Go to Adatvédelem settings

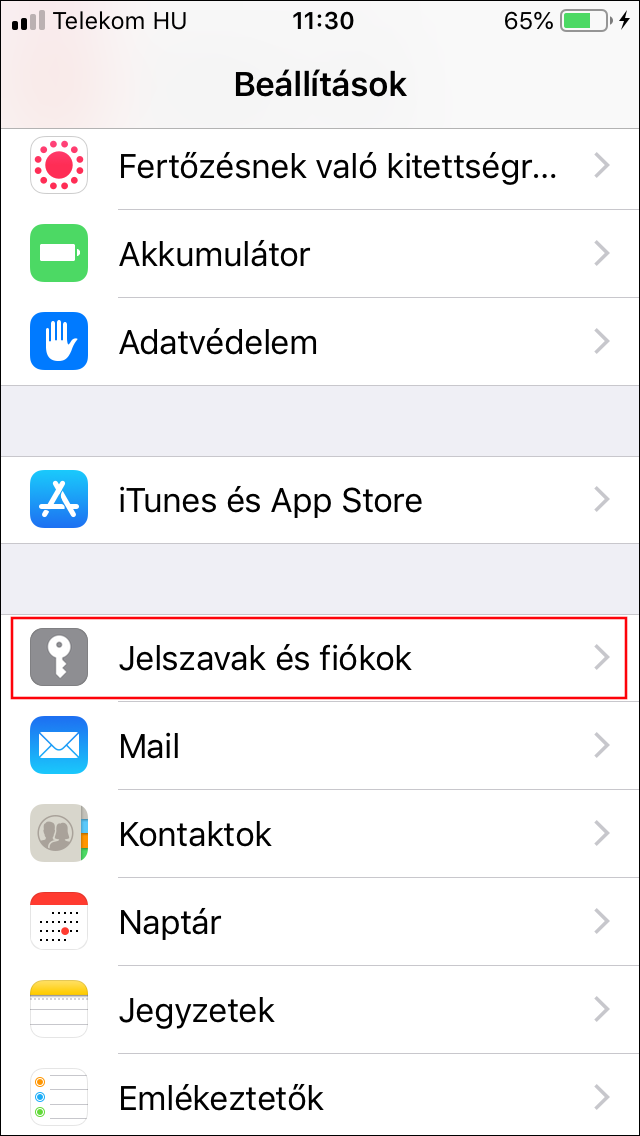(320, 342)
